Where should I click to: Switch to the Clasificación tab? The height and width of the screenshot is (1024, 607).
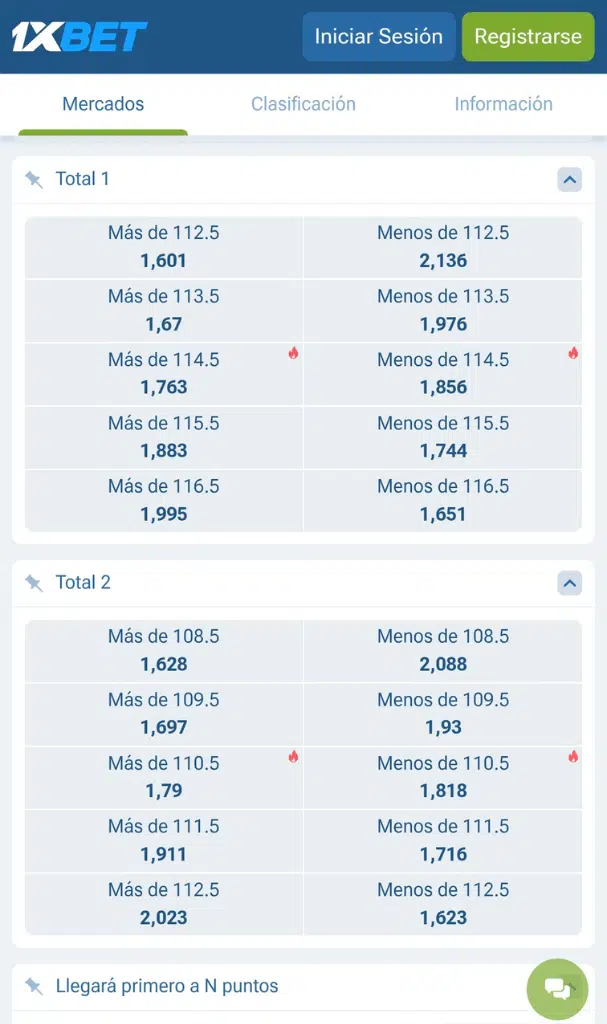point(303,104)
